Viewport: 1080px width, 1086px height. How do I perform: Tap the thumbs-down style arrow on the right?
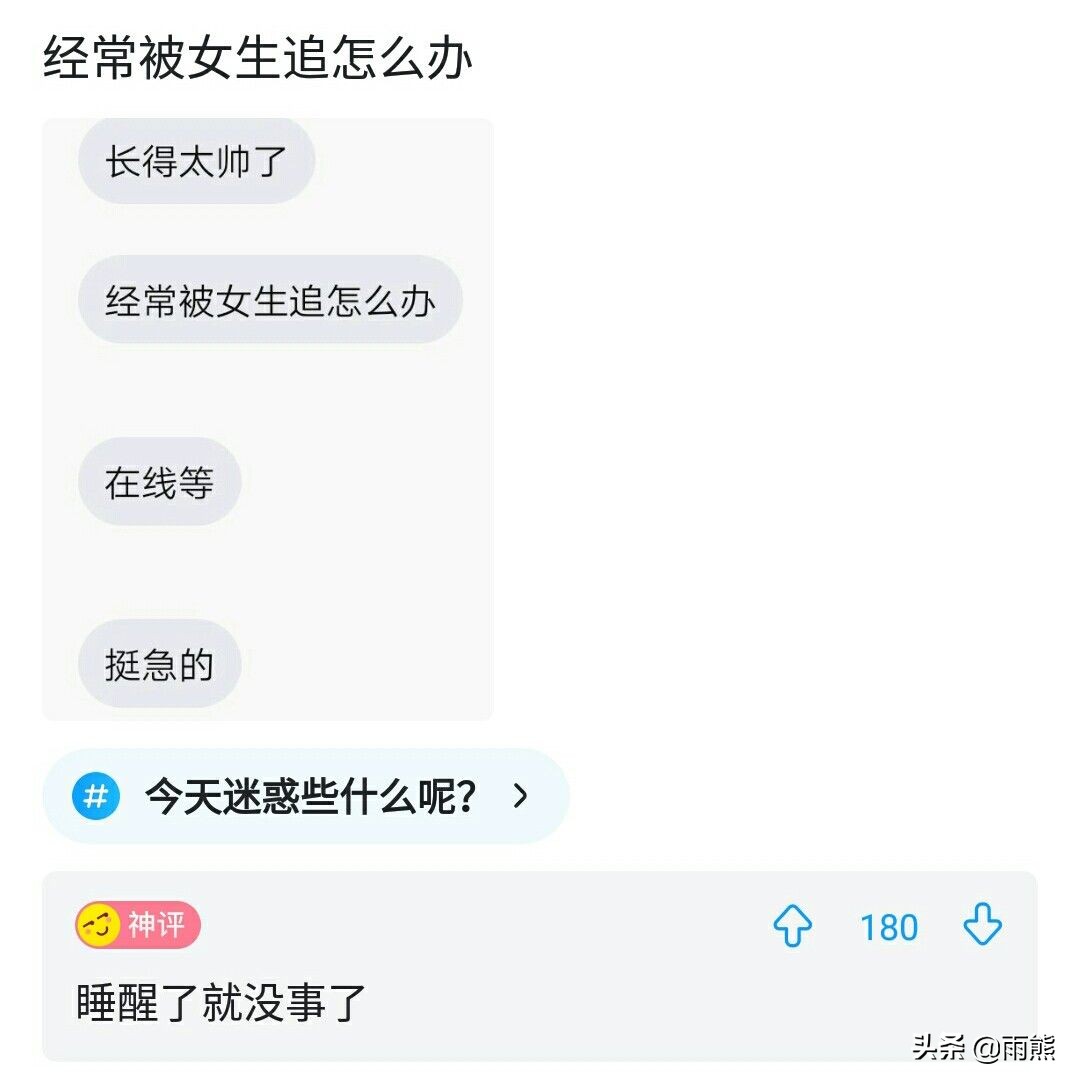coord(984,928)
